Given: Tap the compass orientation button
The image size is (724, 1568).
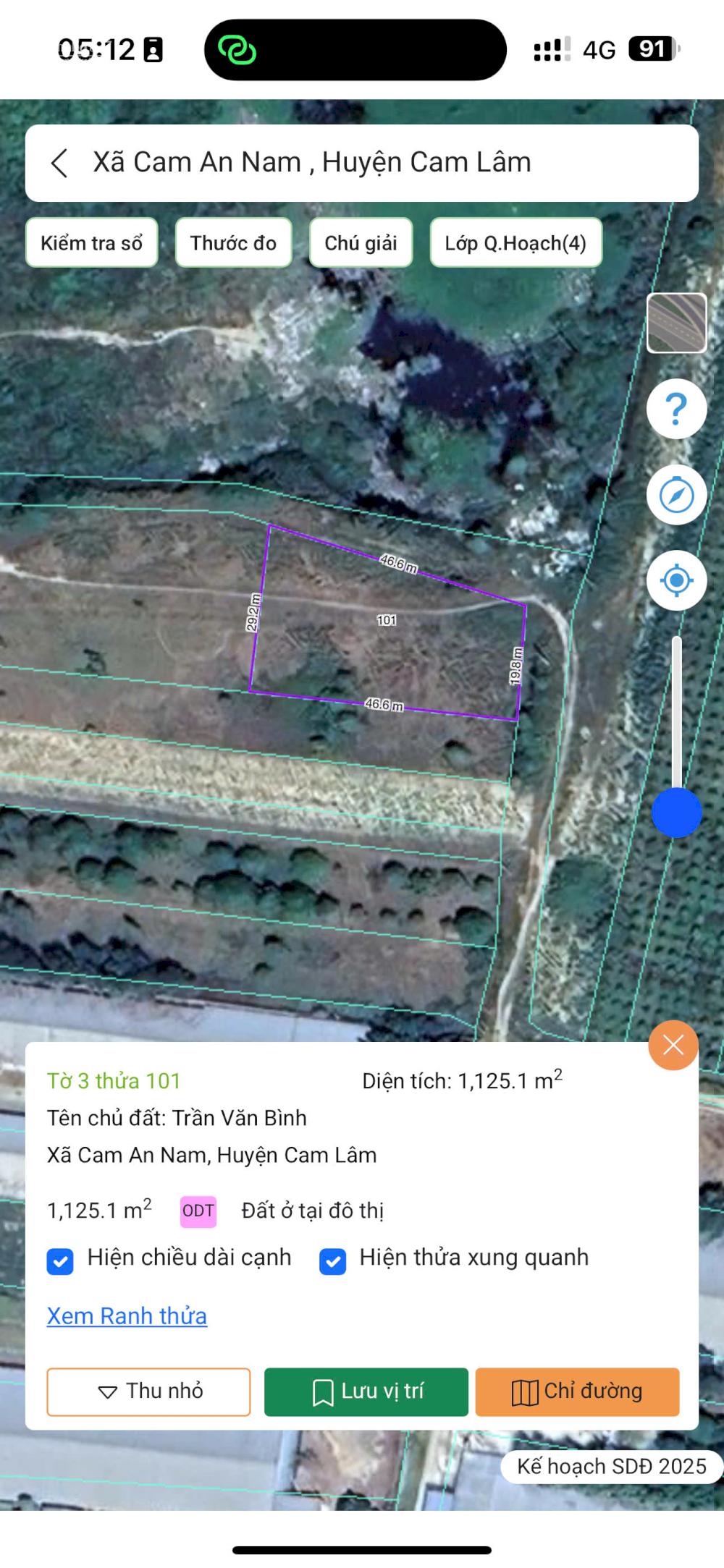Looking at the screenshot, I should click(676, 496).
